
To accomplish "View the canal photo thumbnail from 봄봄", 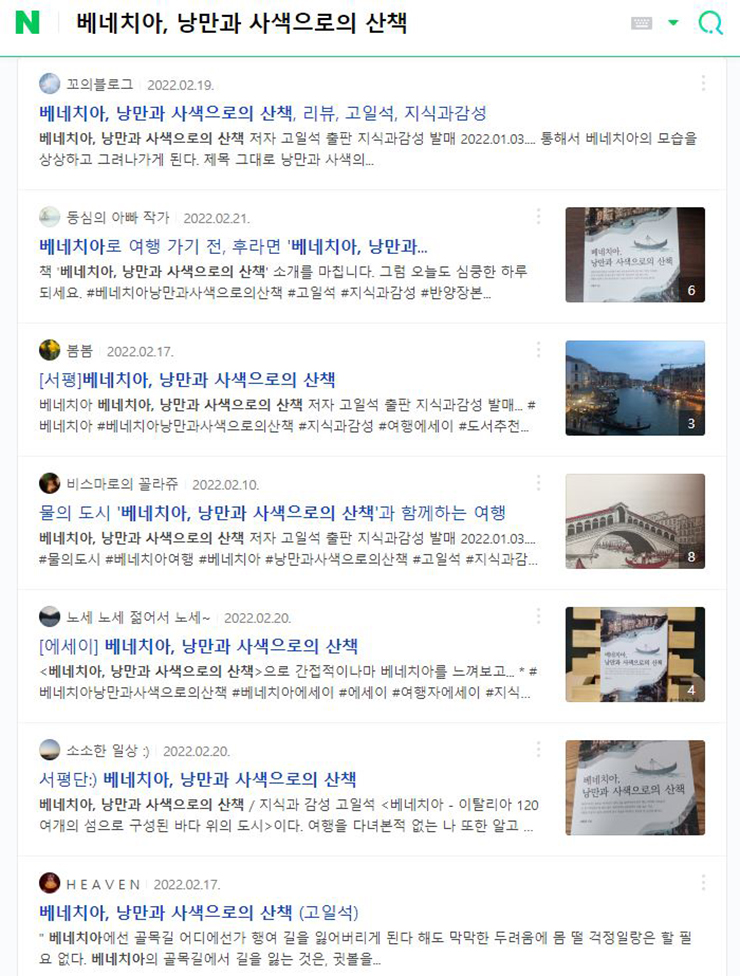I will click(634, 387).
